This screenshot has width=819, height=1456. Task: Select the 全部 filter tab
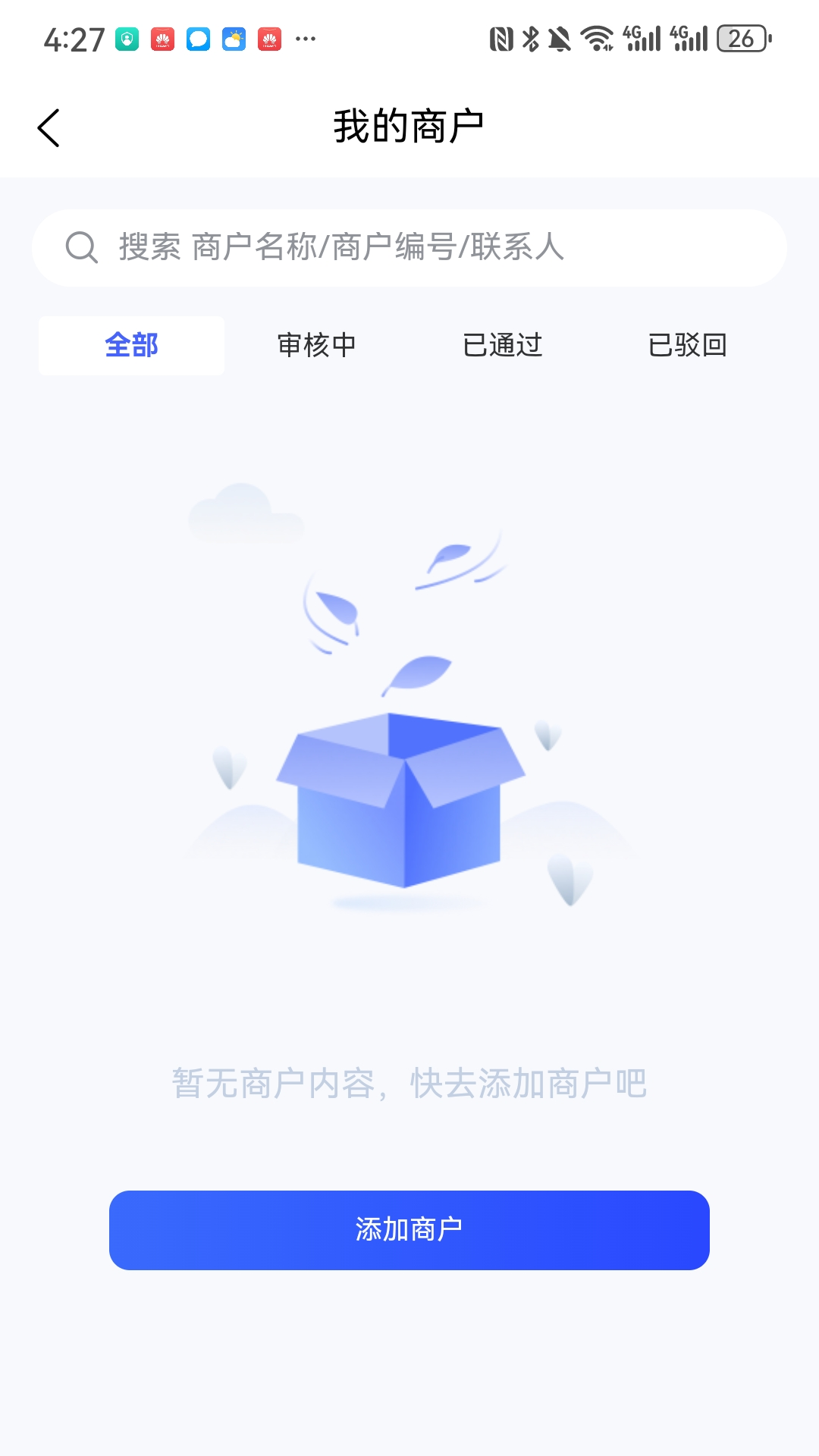click(x=131, y=345)
